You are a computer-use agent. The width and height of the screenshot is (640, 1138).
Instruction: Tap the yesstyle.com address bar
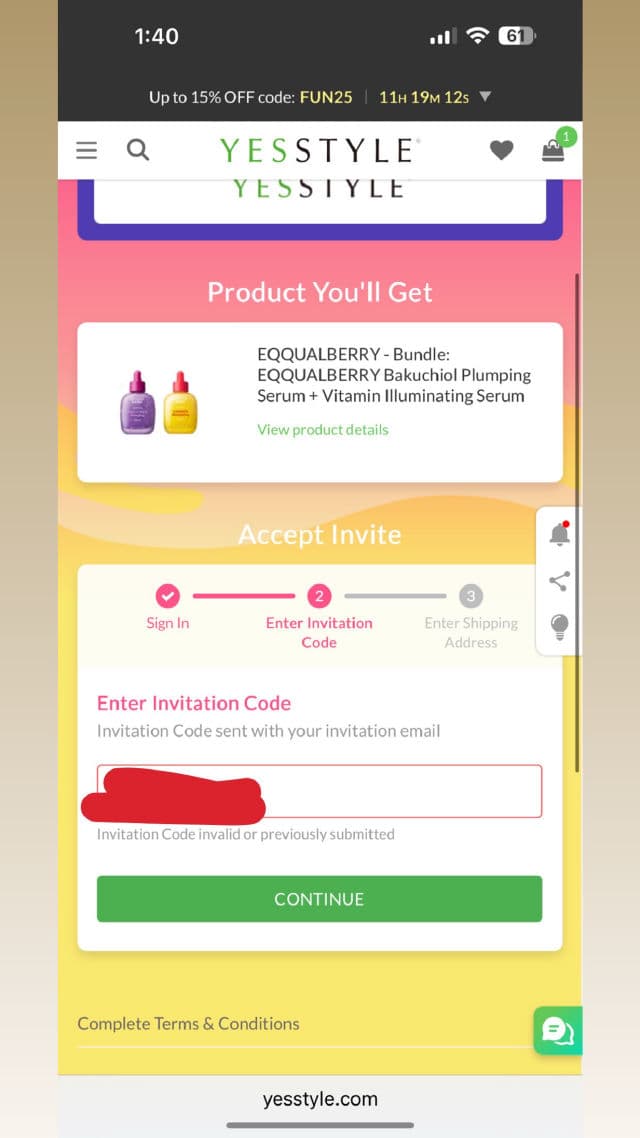(320, 1099)
